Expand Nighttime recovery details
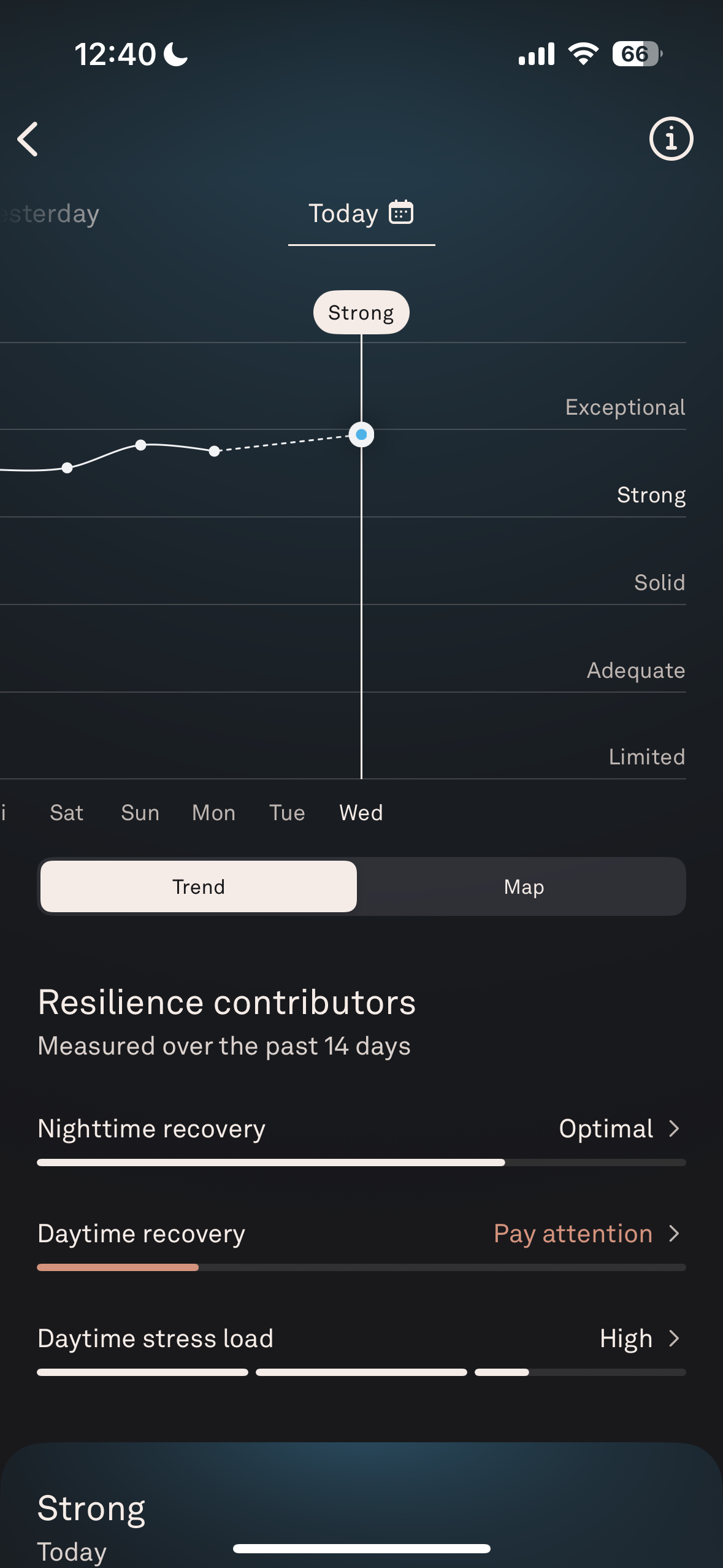This screenshot has width=723, height=1568. pyautogui.click(x=362, y=1129)
